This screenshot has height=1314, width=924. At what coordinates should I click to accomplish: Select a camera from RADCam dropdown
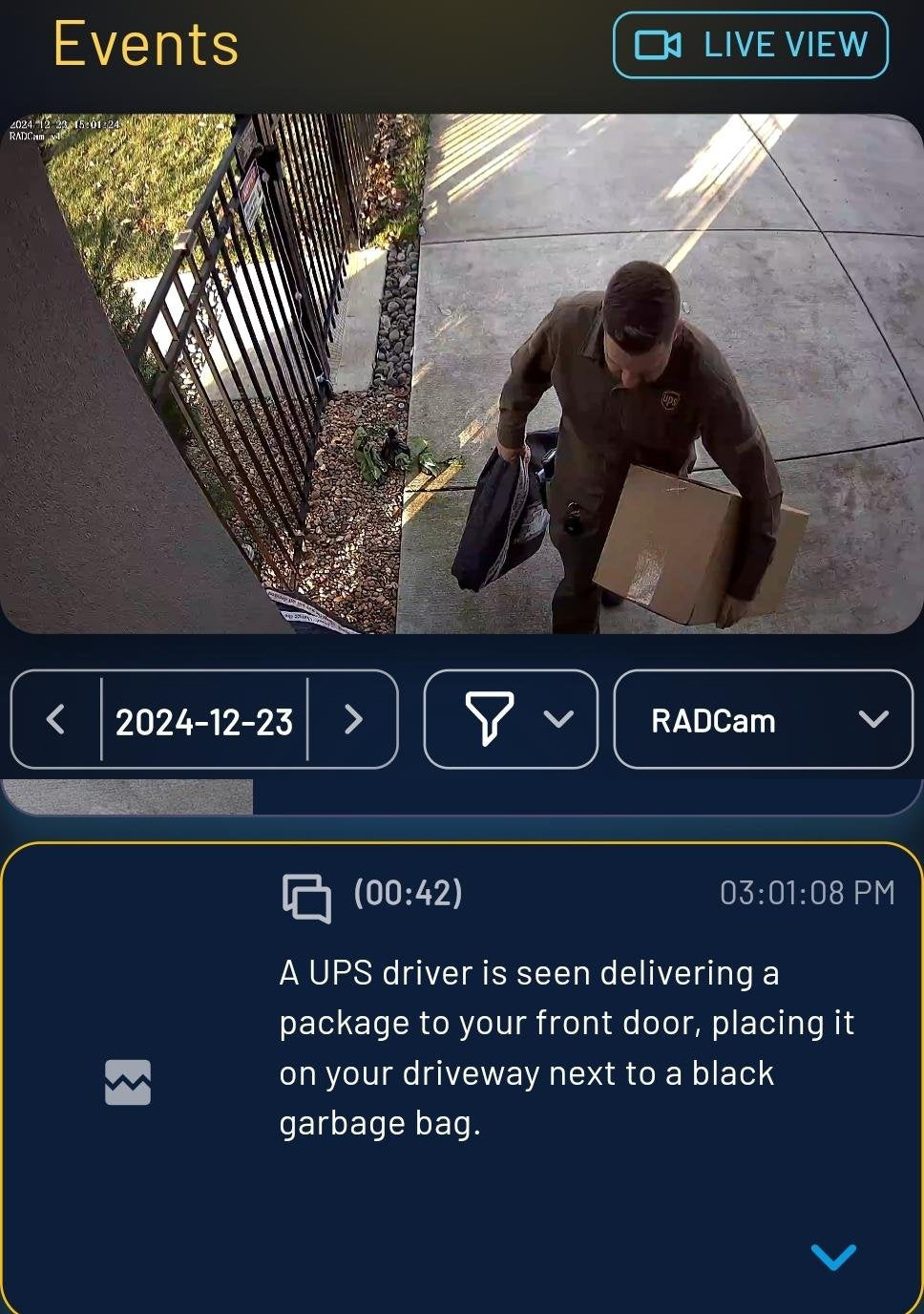coord(763,720)
